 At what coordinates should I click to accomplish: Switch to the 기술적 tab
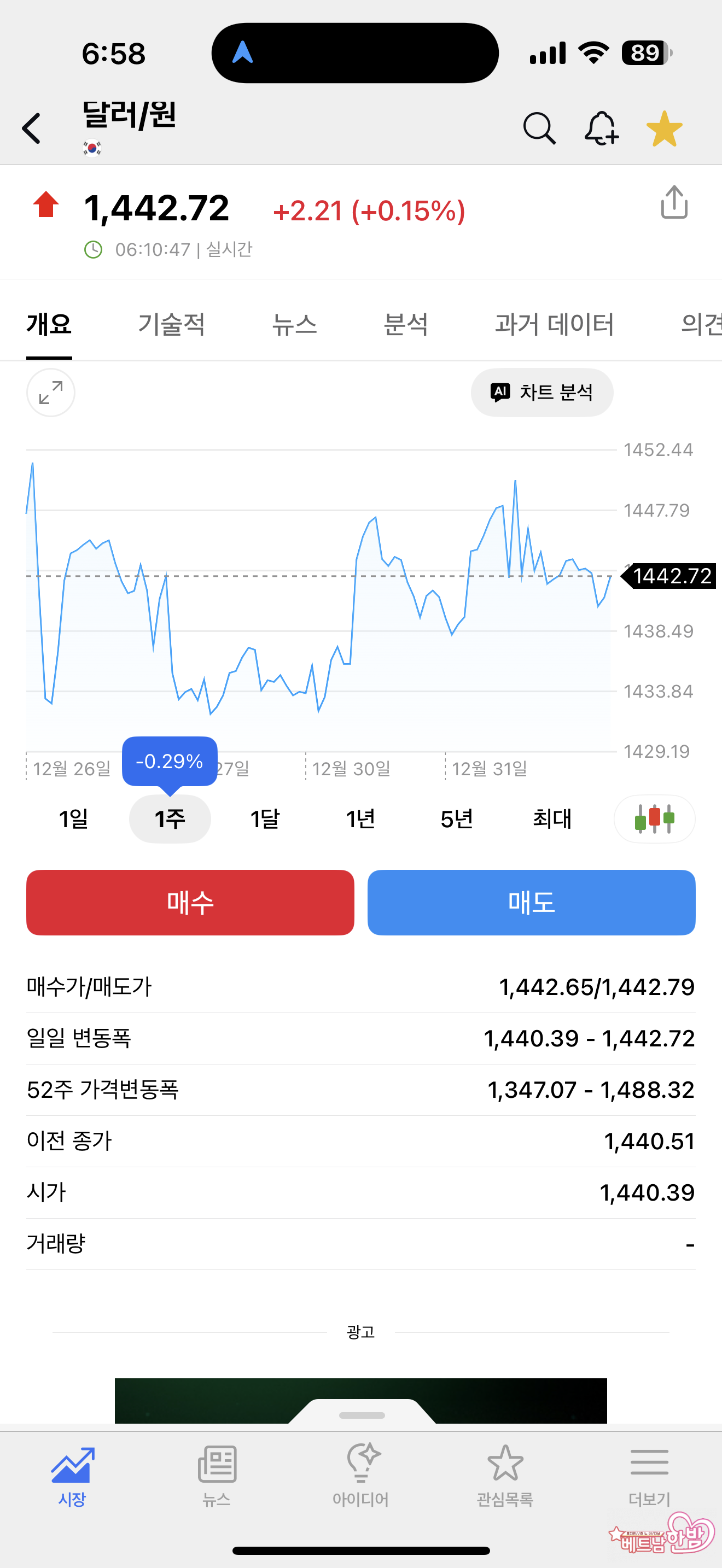pos(171,324)
